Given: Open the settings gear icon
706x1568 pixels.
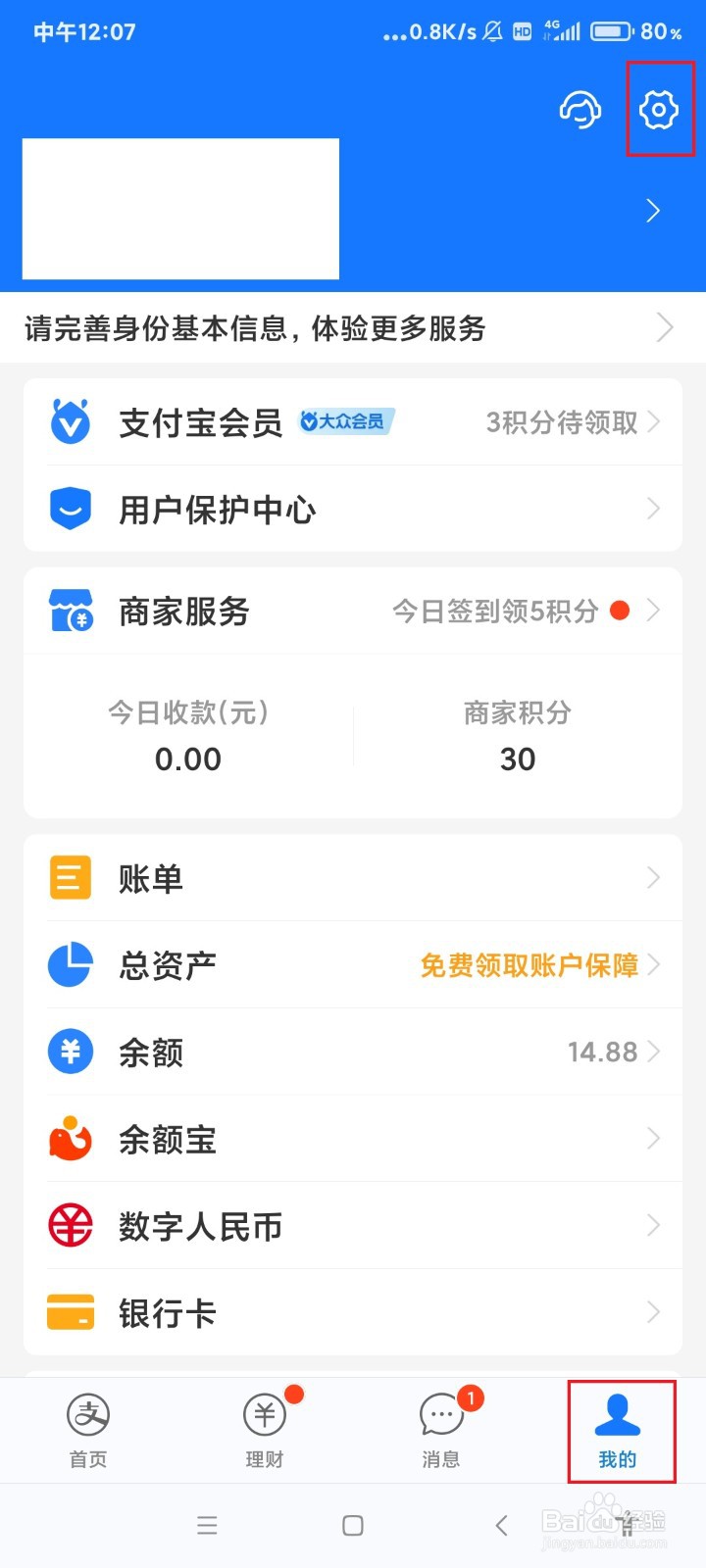Looking at the screenshot, I should coord(659,109).
